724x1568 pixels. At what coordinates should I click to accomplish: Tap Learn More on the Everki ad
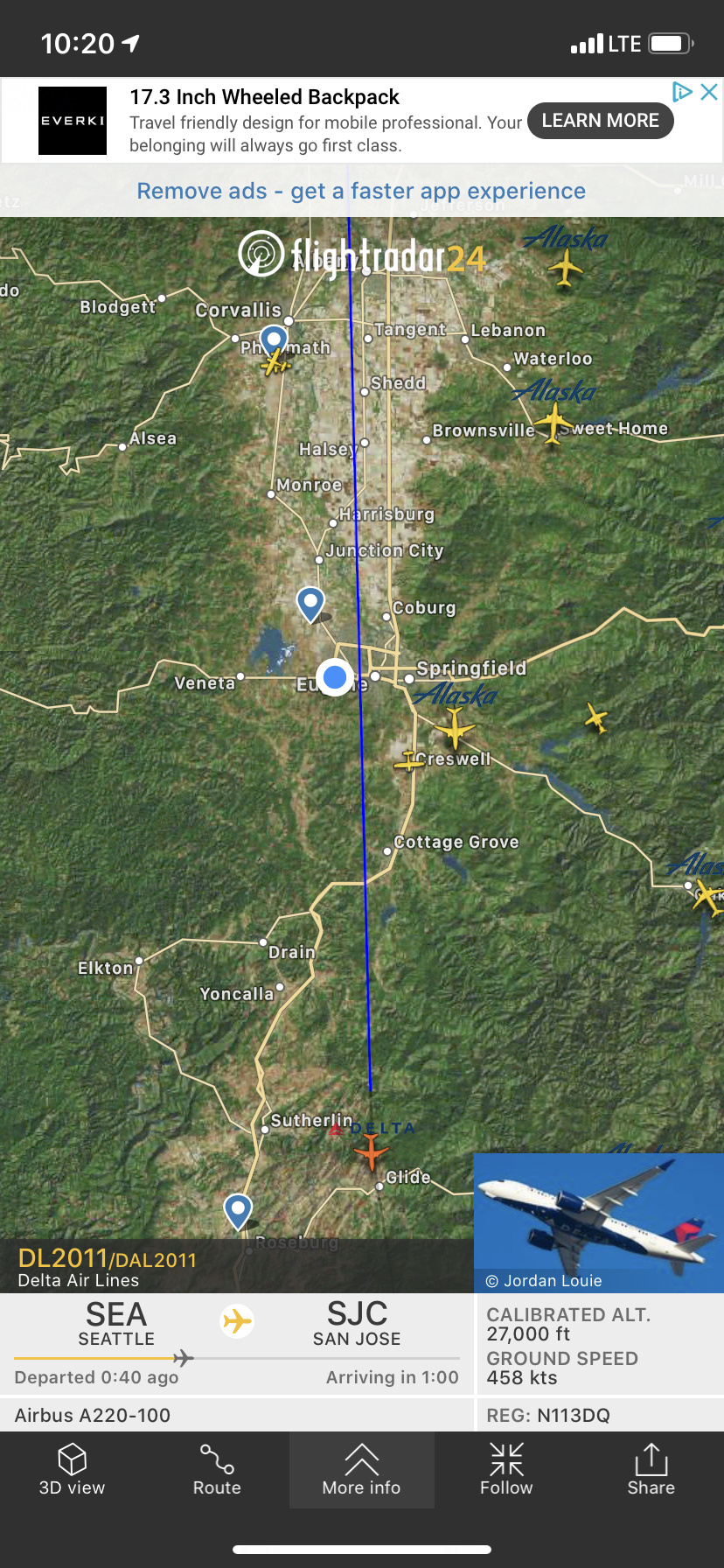[600, 121]
